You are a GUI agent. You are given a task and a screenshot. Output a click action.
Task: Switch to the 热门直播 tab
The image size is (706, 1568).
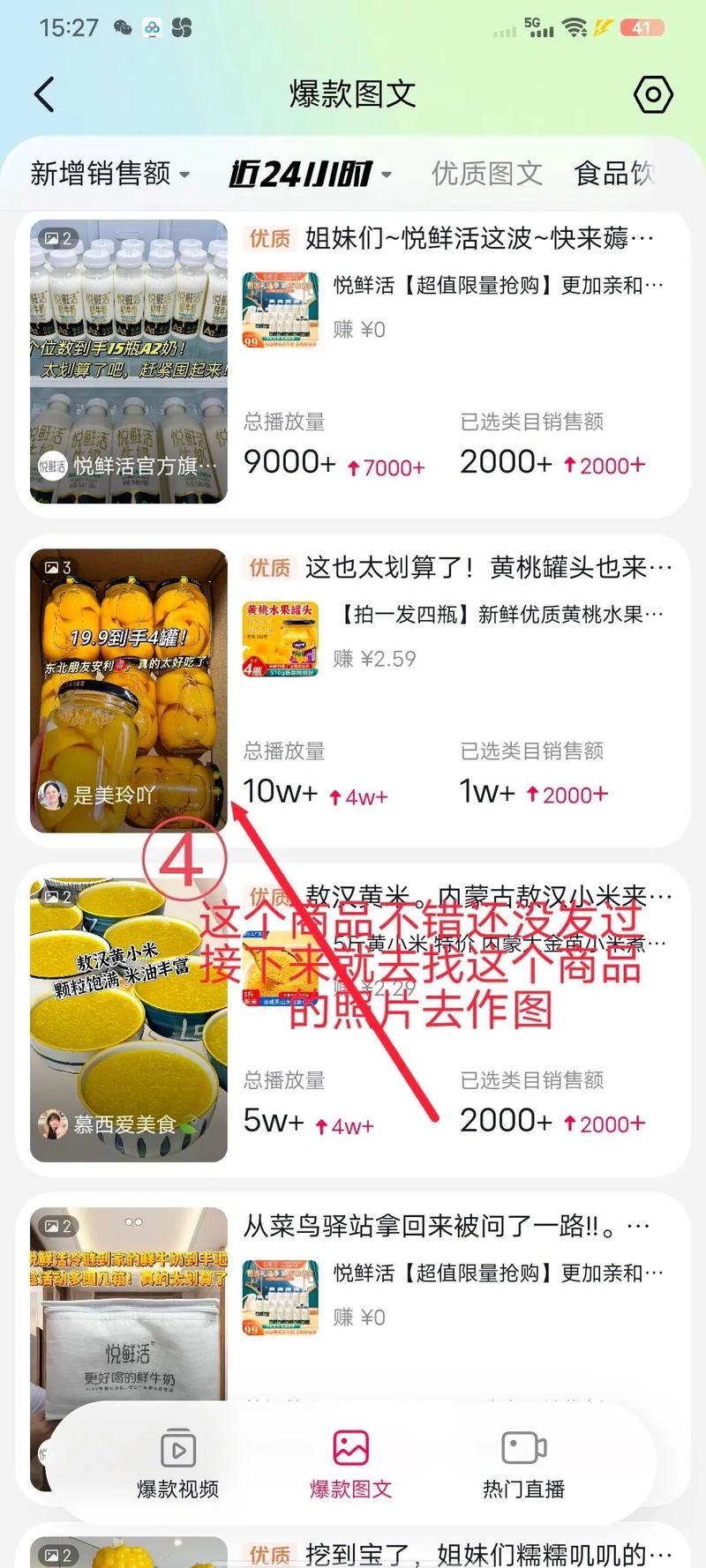click(523, 1463)
